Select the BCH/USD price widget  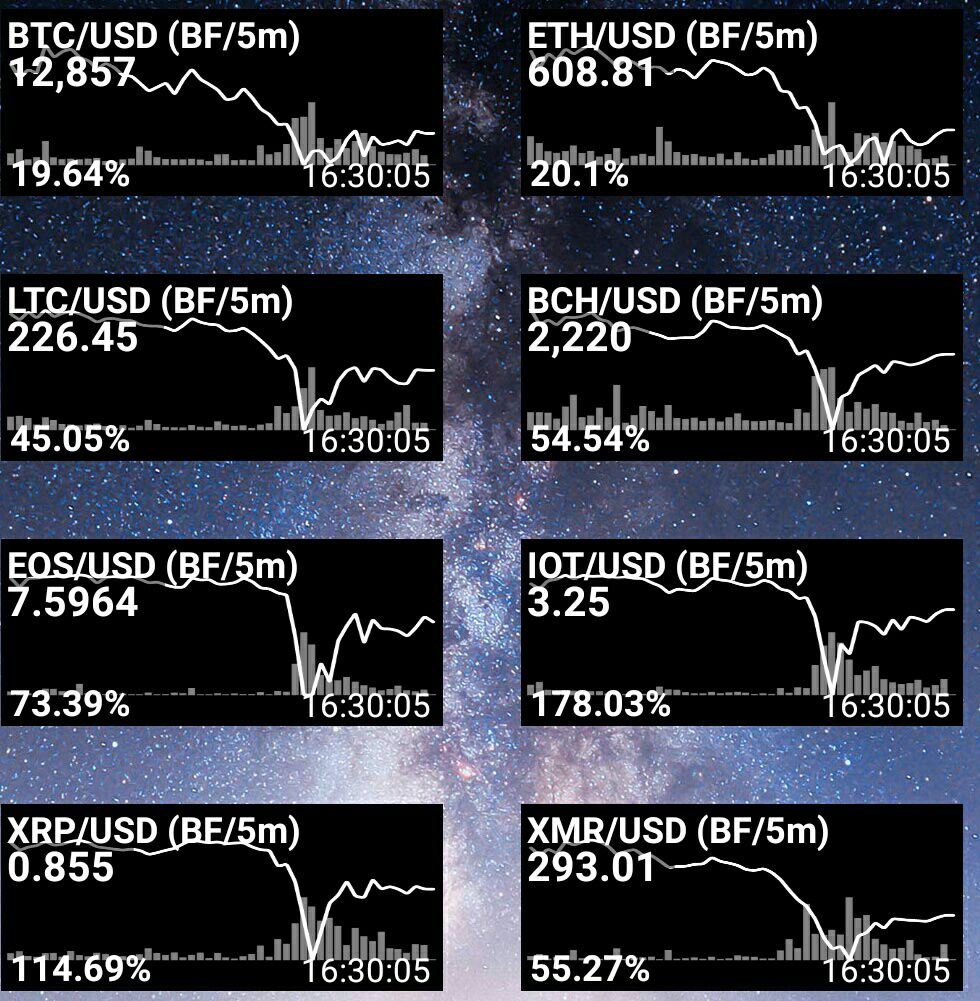(742, 367)
